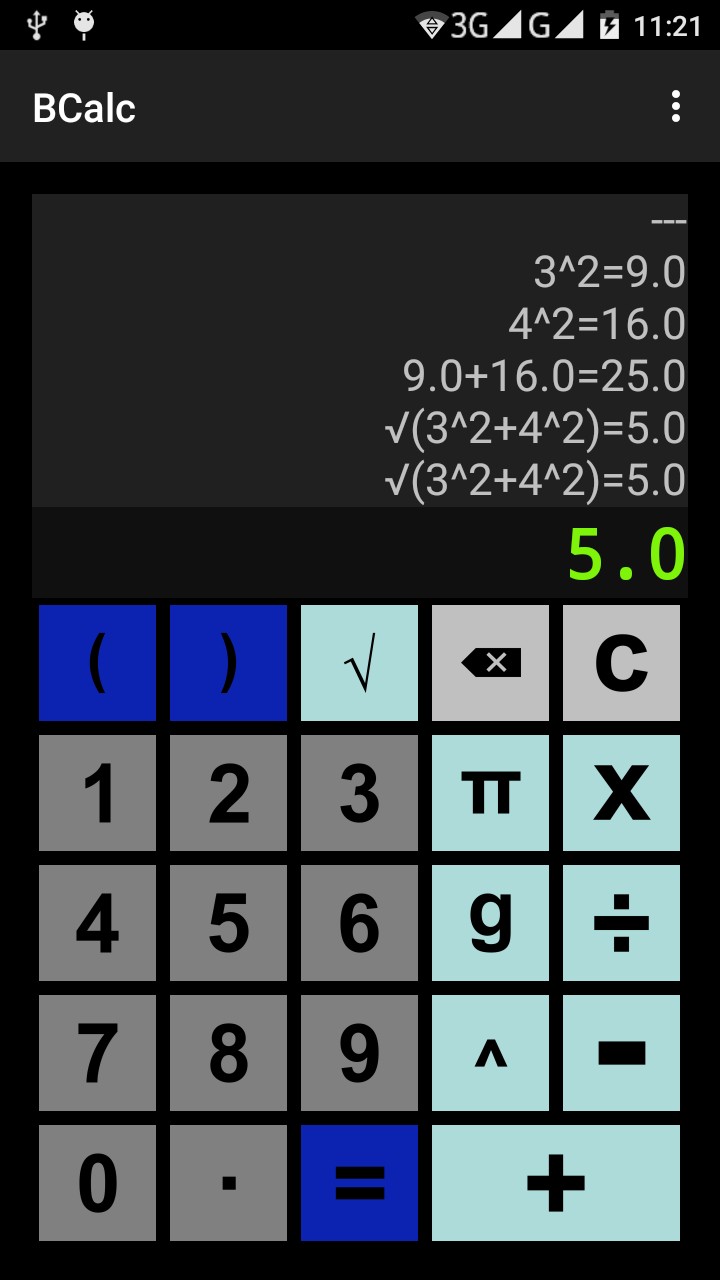
Task: Select the multiplication operator
Action: [x=621, y=793]
